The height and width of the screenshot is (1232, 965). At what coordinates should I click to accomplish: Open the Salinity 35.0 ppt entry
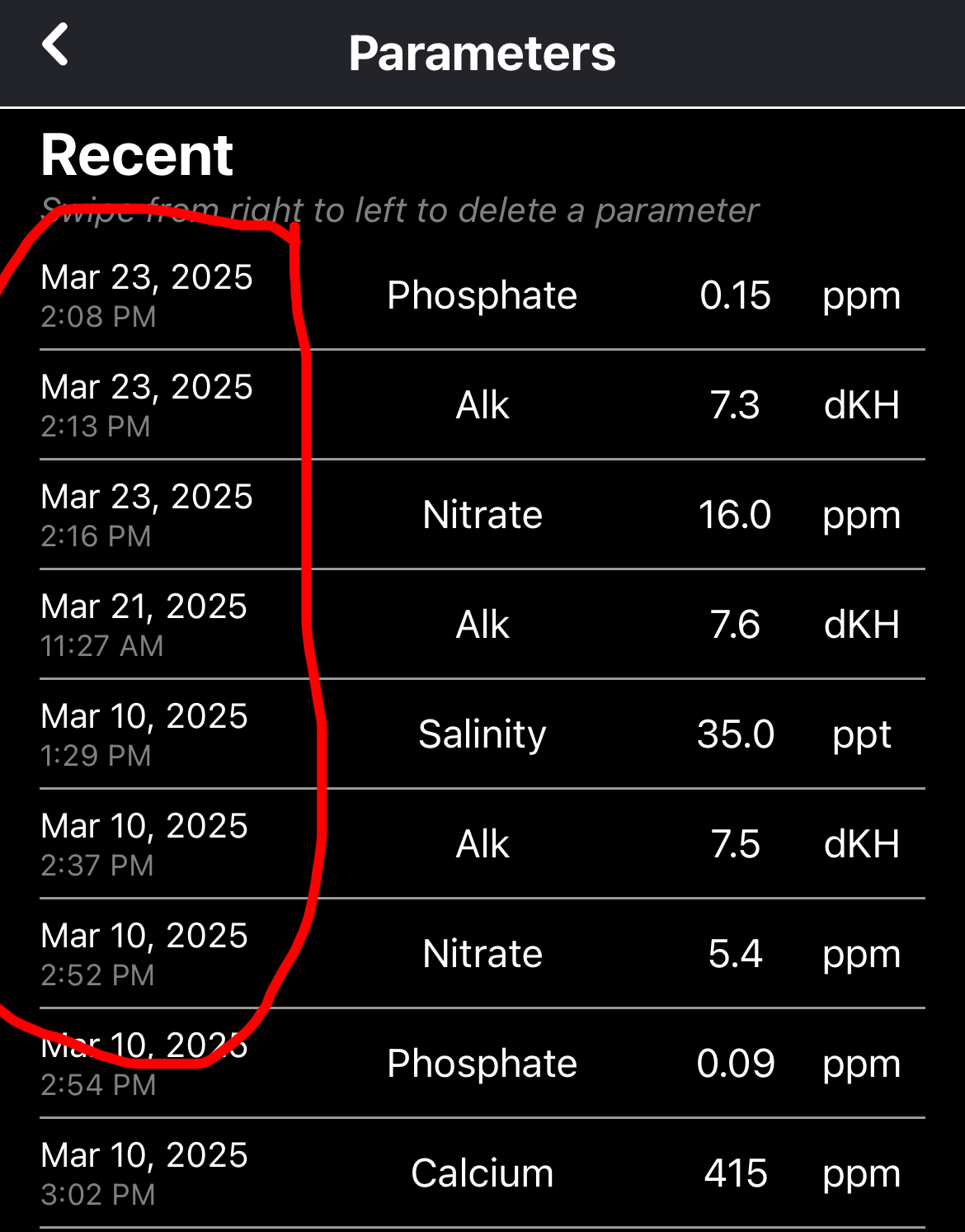(482, 734)
